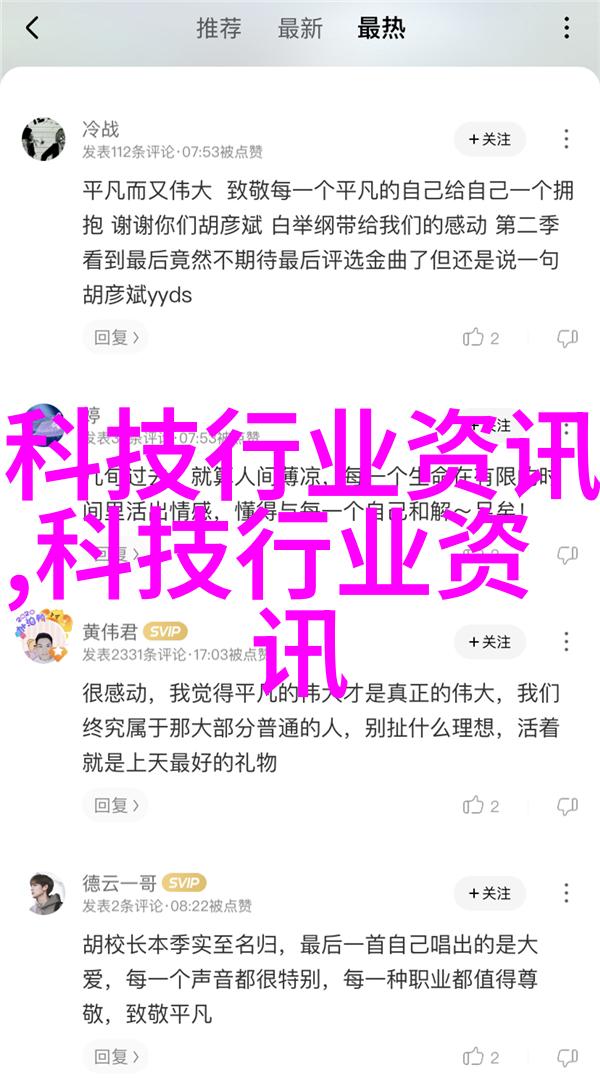This screenshot has height=1083, width=600.
Task: Reply to 德云一哥's comment
Action: coord(111,1056)
